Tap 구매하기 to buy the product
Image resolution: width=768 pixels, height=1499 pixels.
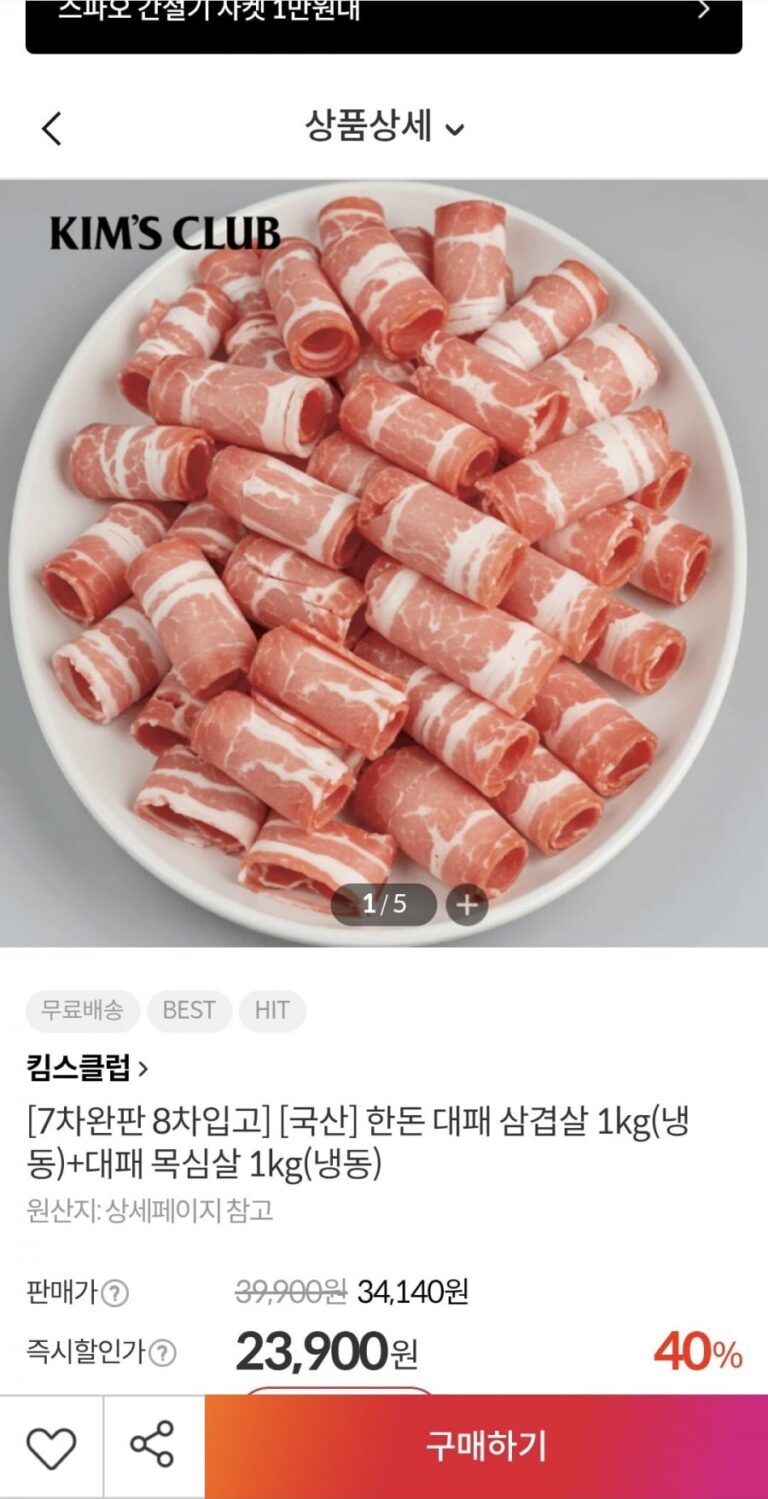(x=486, y=1446)
